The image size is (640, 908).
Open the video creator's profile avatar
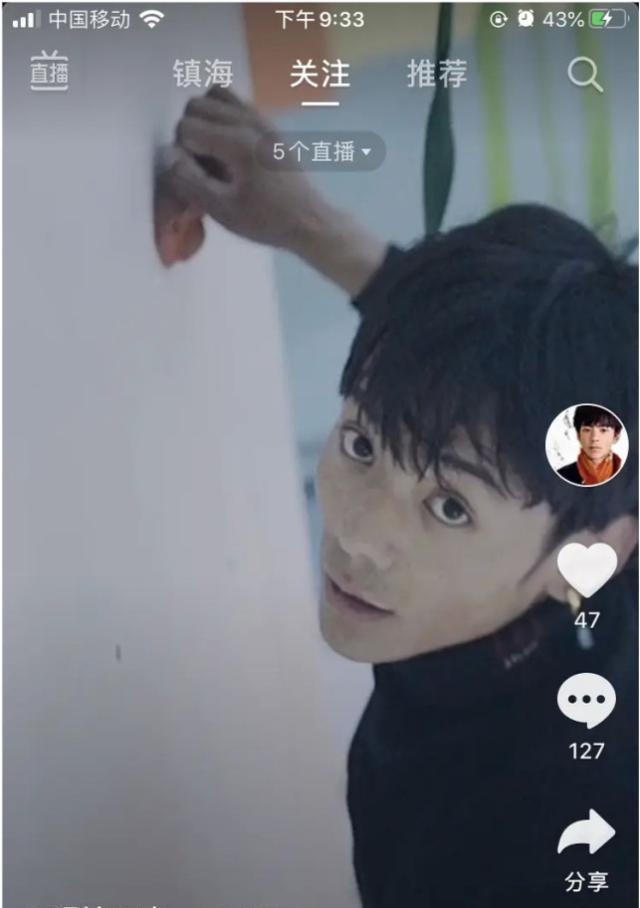(587, 446)
